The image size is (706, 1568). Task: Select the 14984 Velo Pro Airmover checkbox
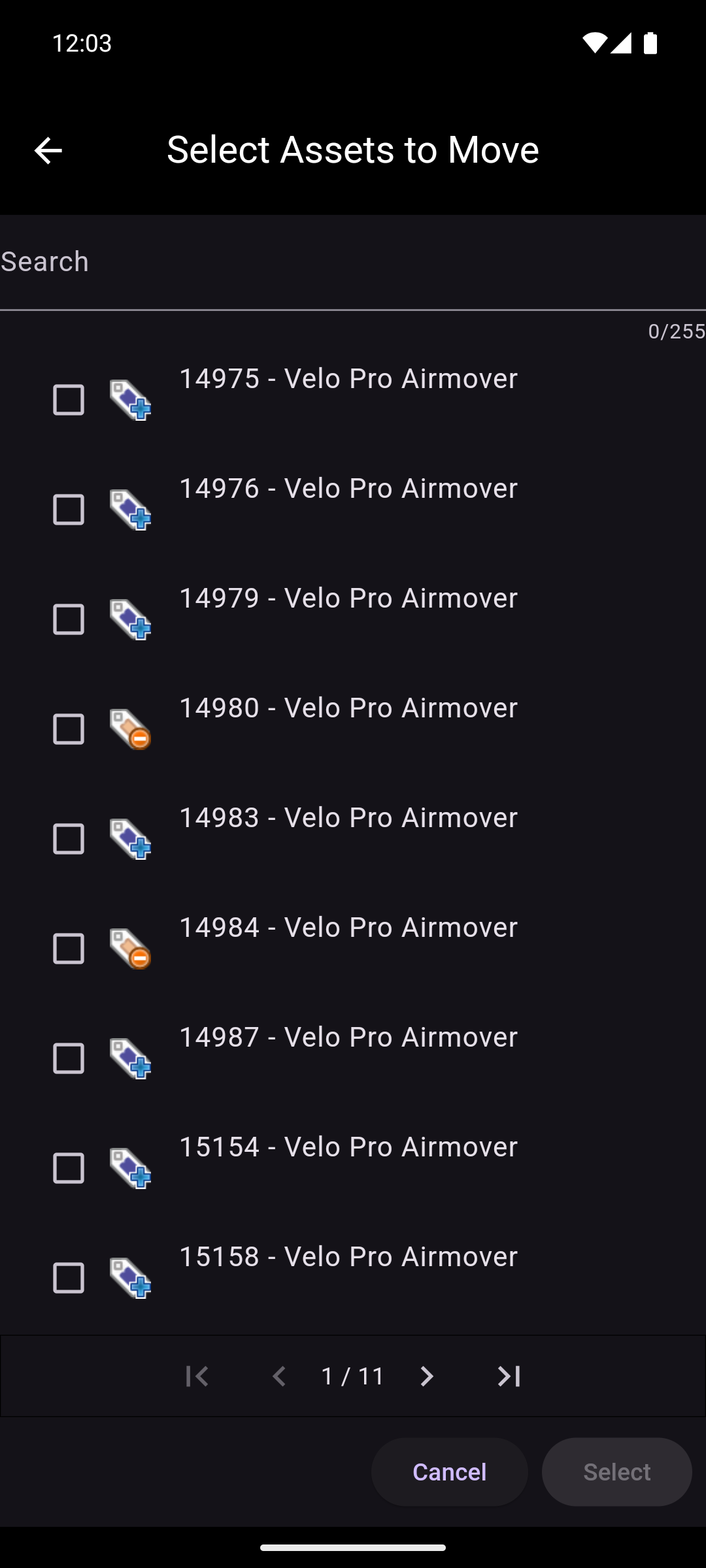(x=69, y=949)
